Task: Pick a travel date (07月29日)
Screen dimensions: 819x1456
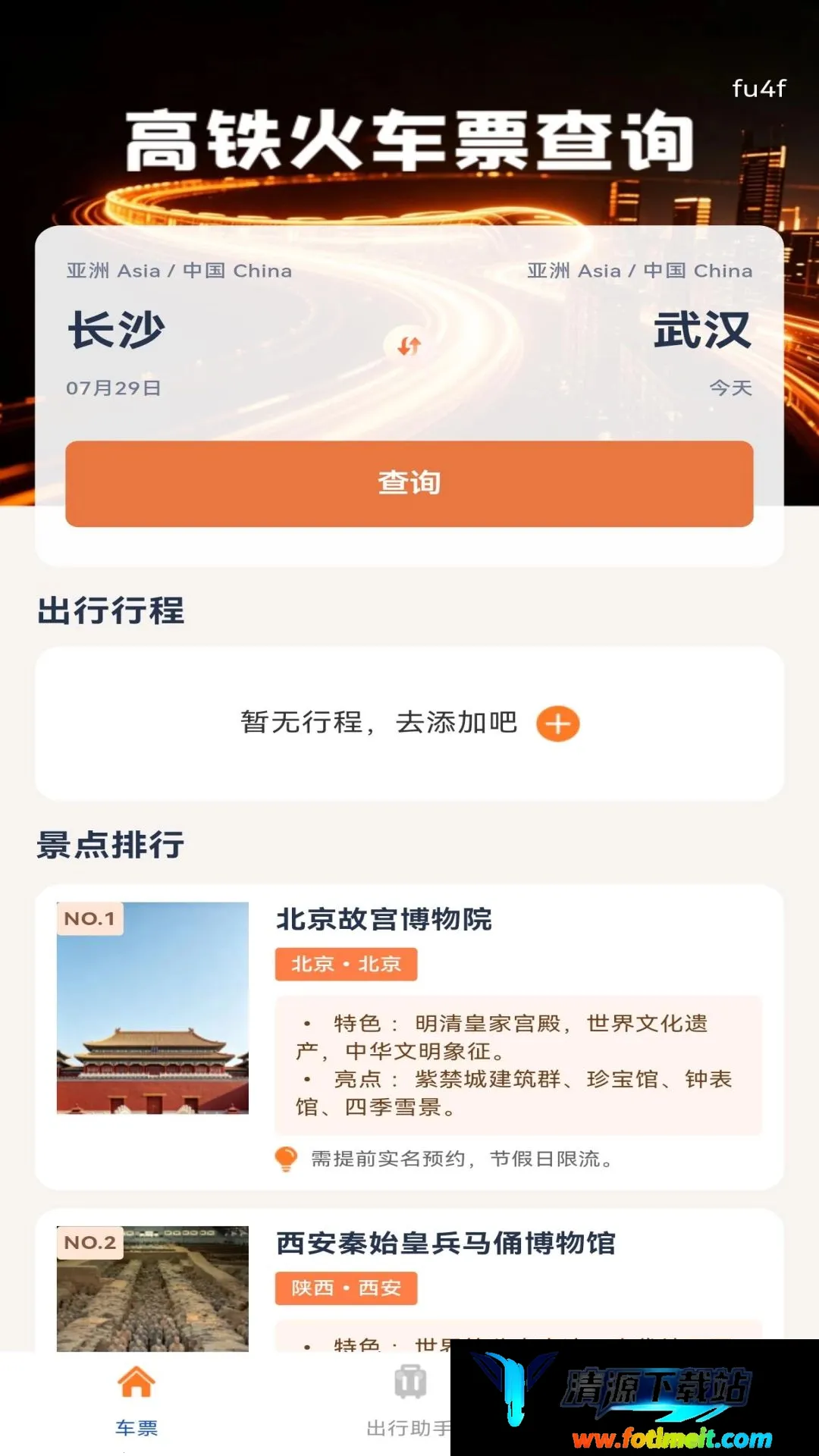Action: [x=114, y=388]
